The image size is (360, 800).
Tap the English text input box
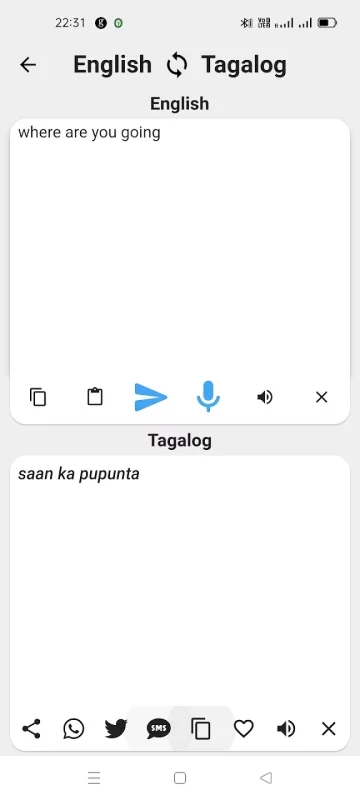(x=179, y=247)
